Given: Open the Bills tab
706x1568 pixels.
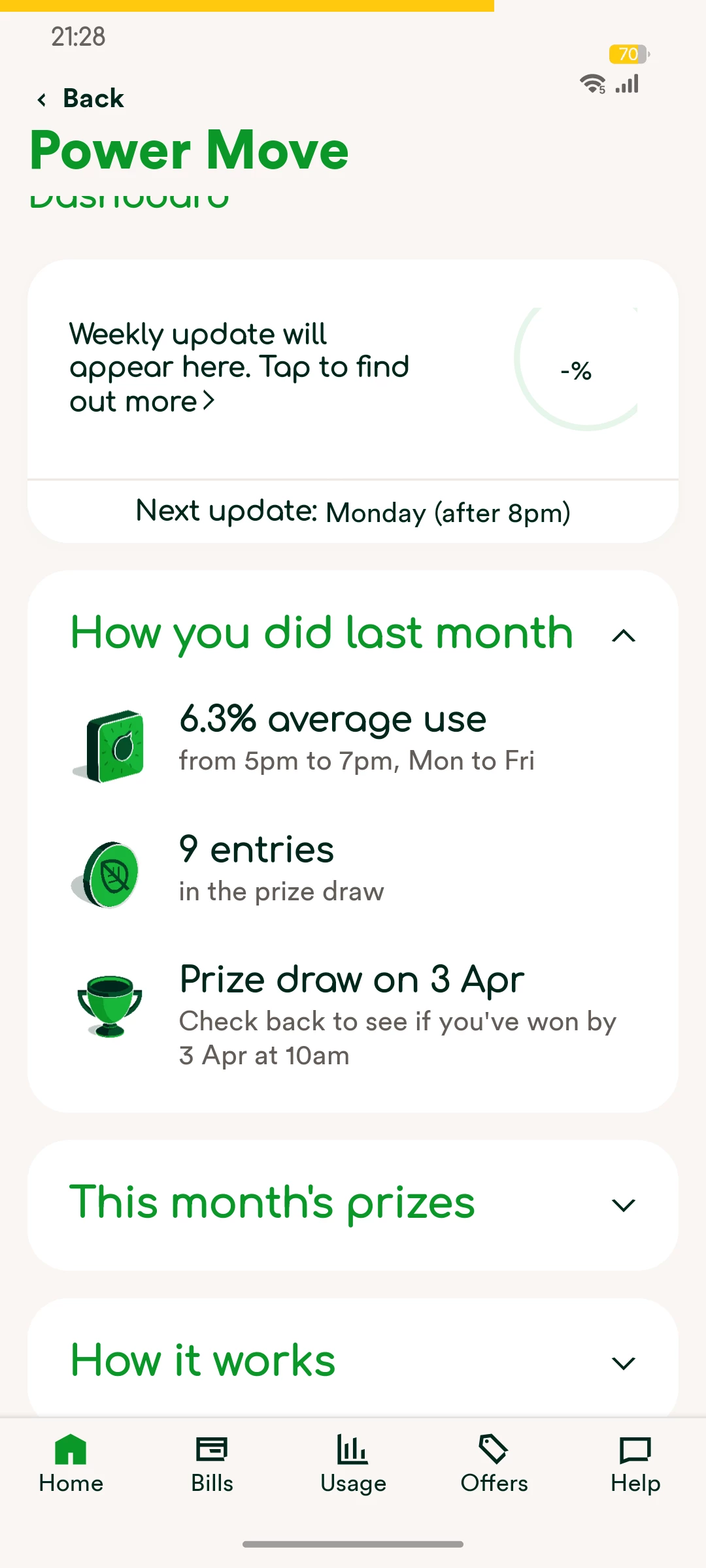Looking at the screenshot, I should 212,1463.
